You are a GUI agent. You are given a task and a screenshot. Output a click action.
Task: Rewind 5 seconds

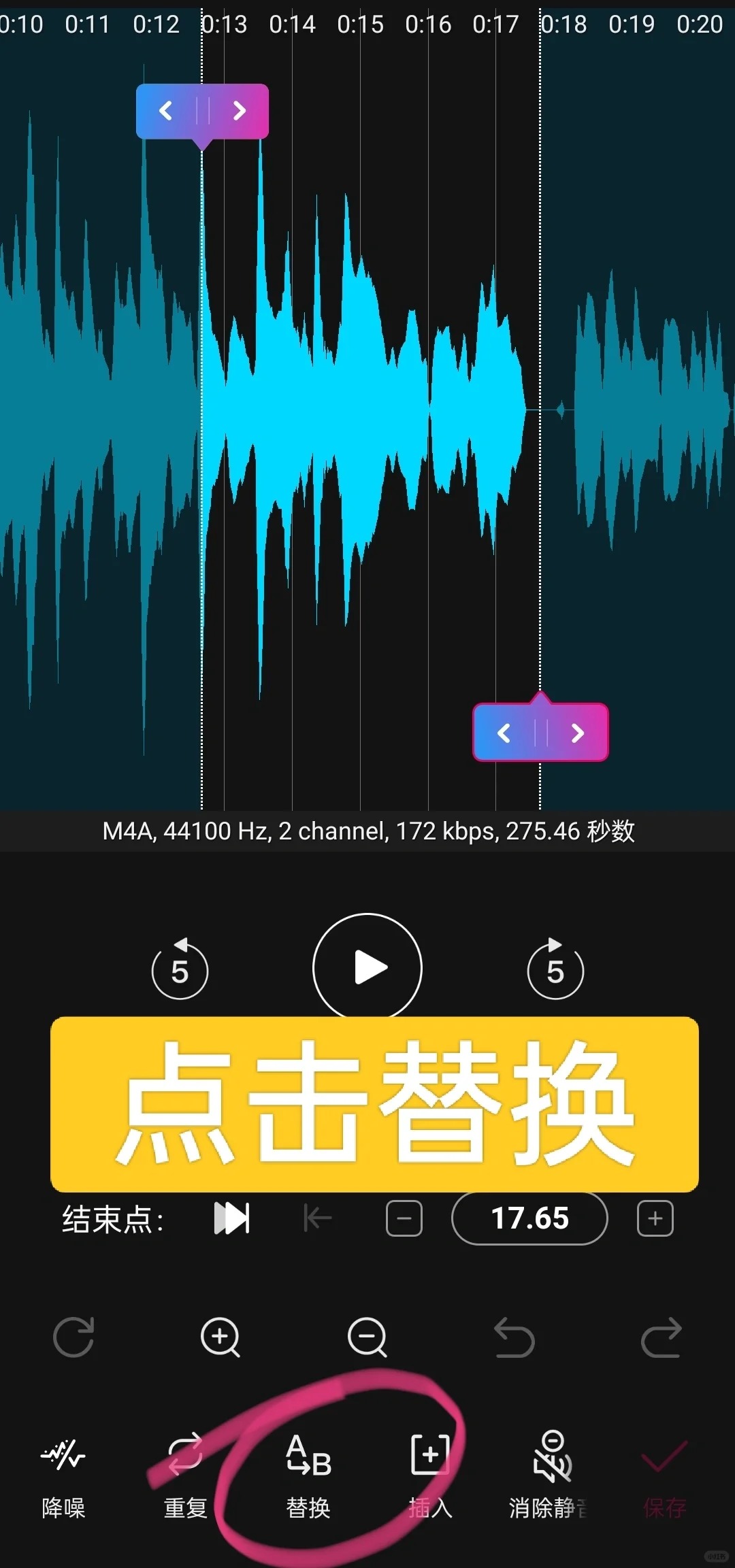point(180,969)
